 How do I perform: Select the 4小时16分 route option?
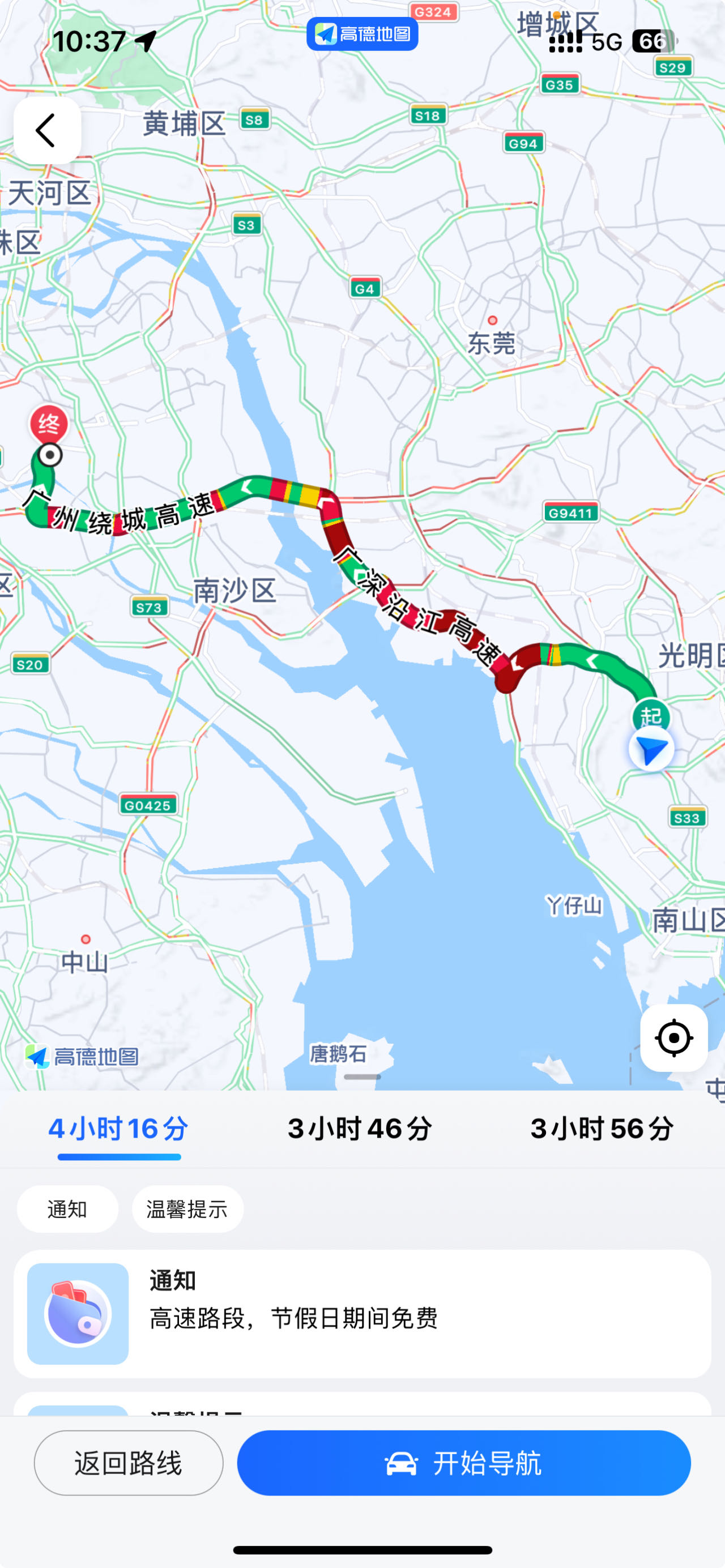pyautogui.click(x=119, y=1129)
